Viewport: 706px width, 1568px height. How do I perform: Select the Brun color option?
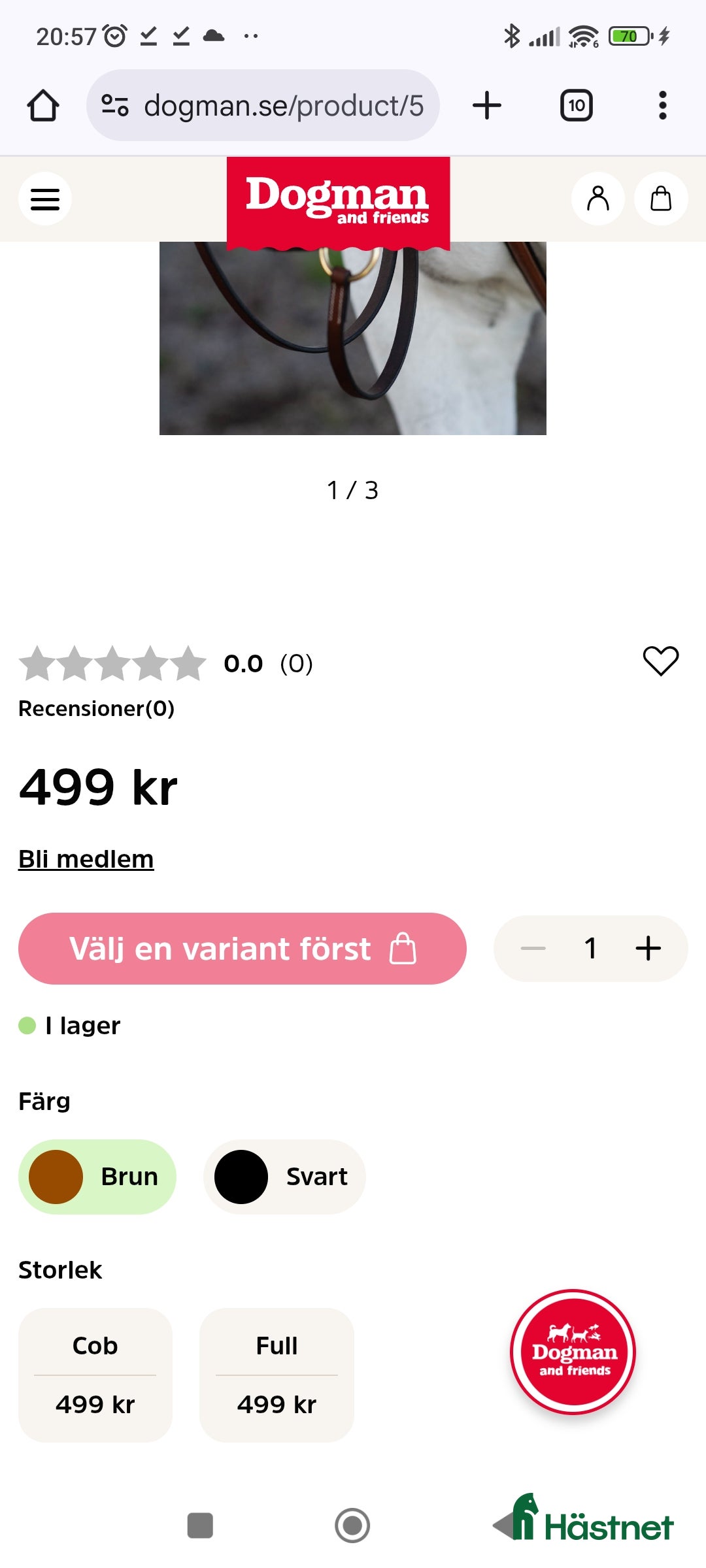pyautogui.click(x=97, y=1176)
